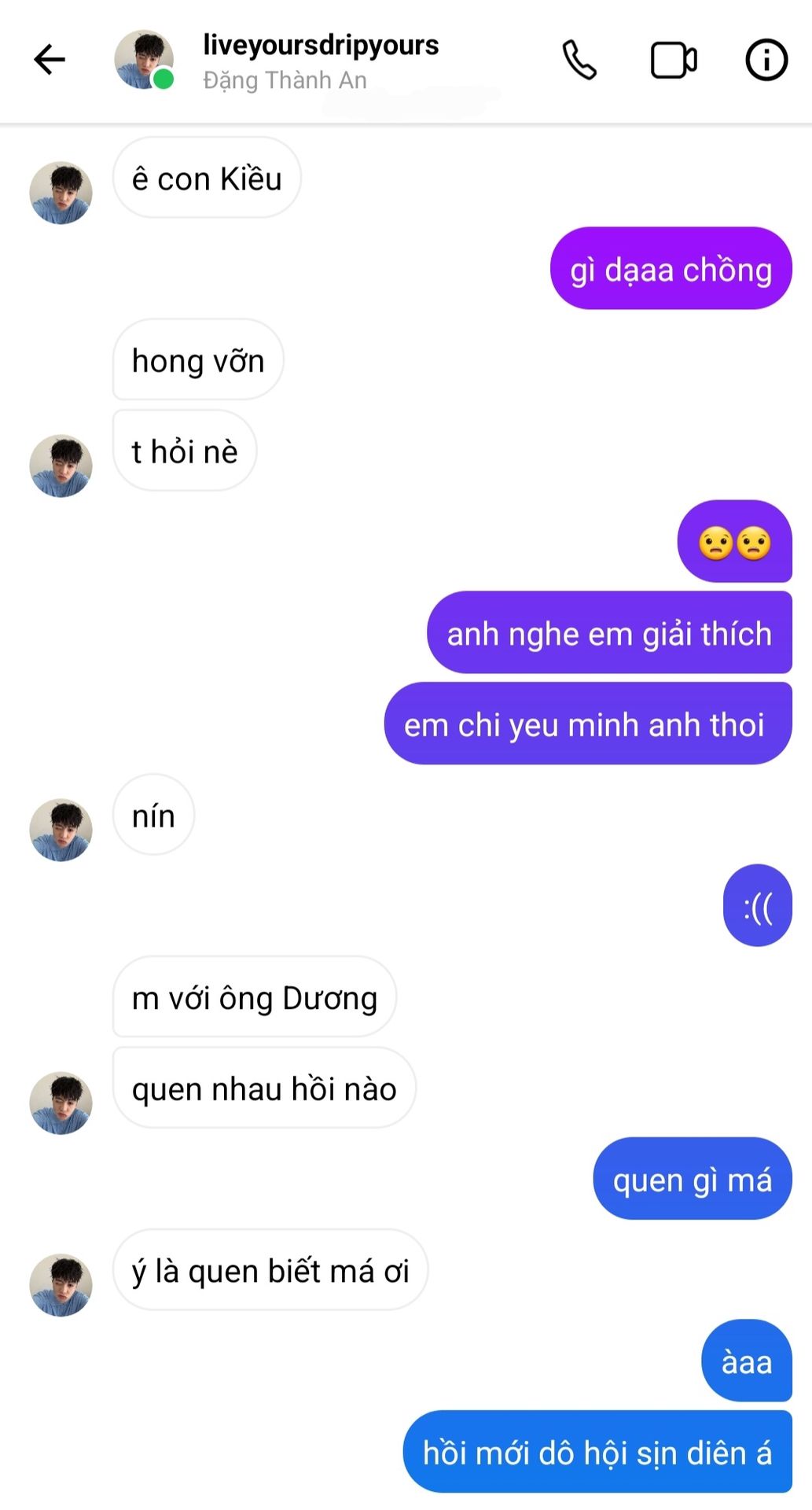
Task: Open conversation info details
Action: point(766,60)
